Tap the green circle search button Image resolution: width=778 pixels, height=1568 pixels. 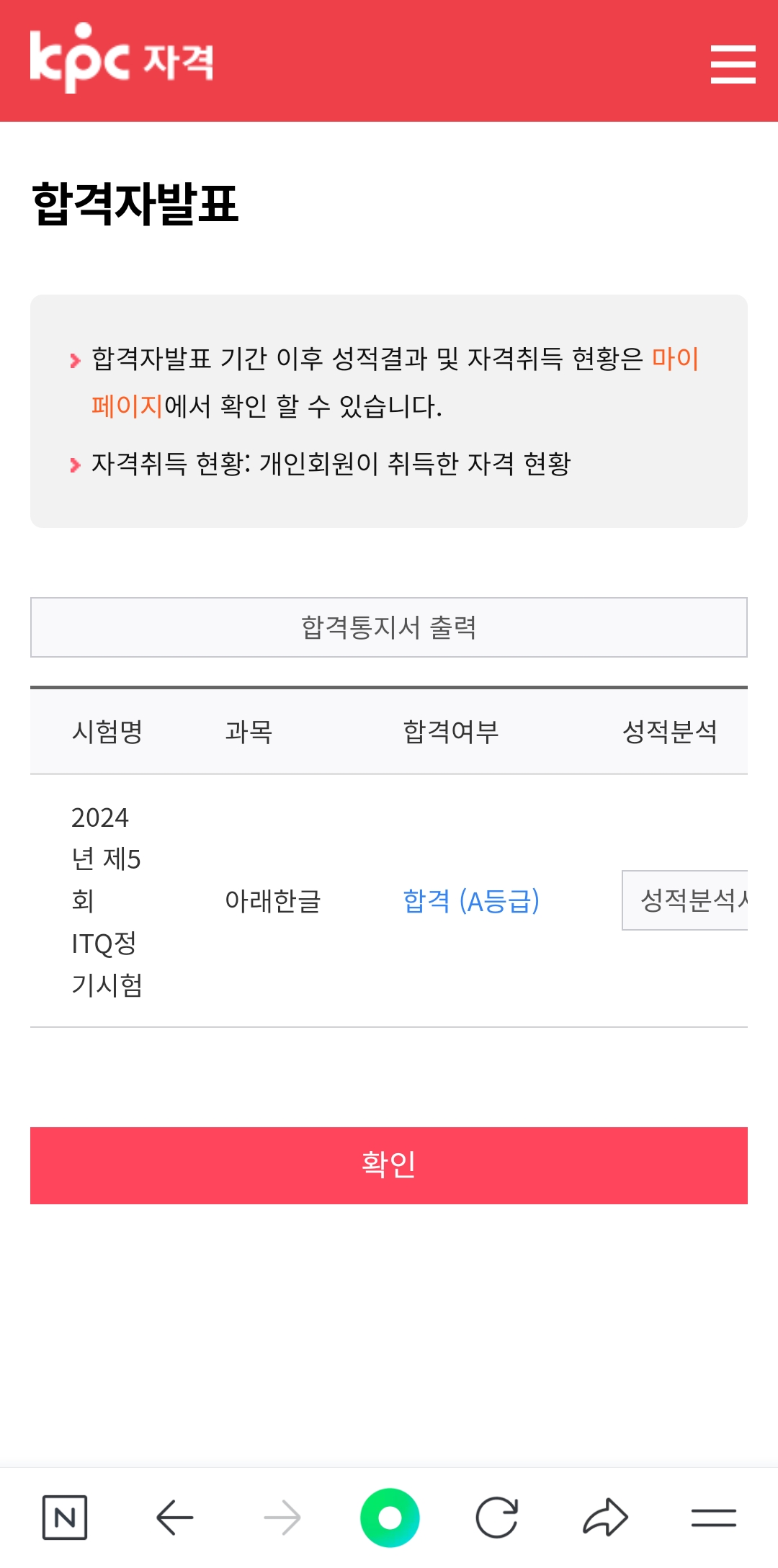[x=390, y=1518]
